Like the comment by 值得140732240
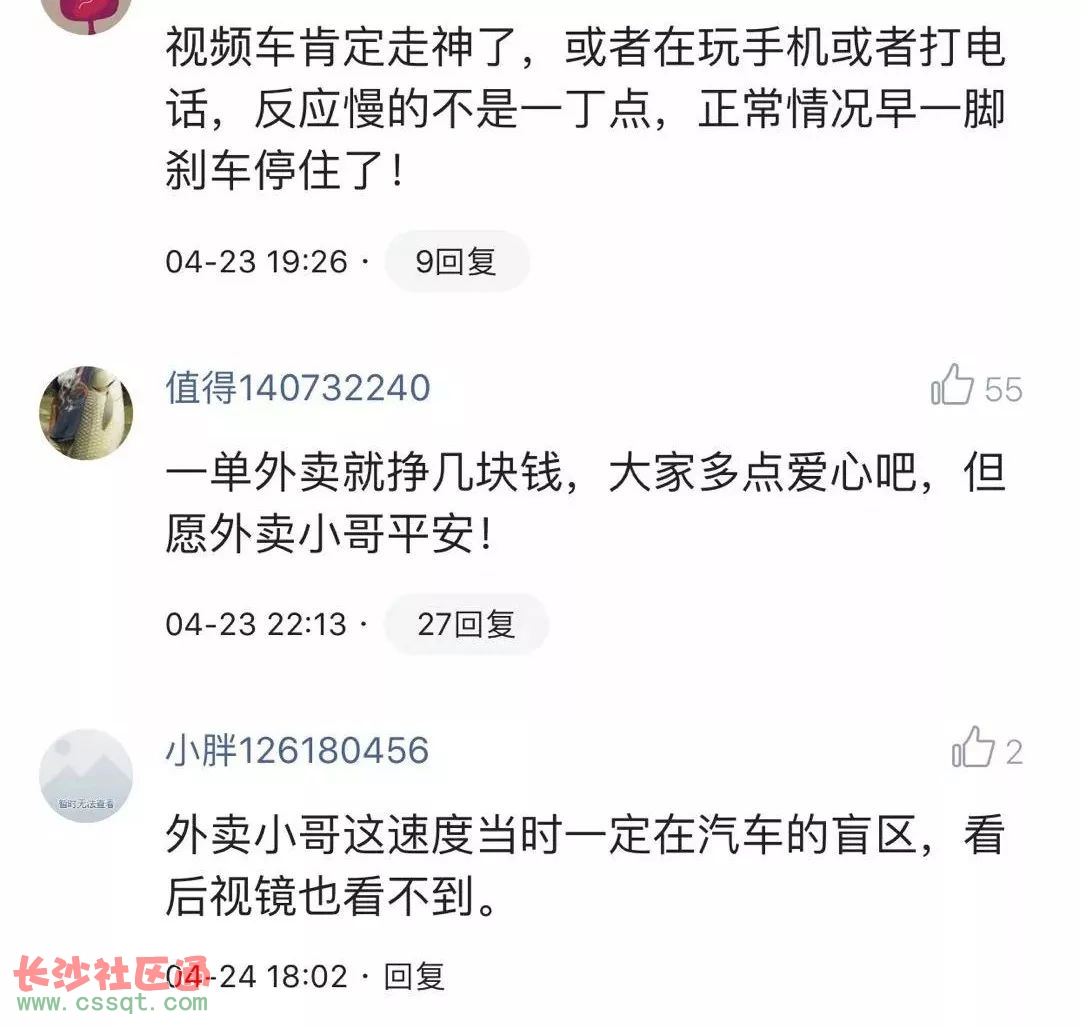 [952, 386]
